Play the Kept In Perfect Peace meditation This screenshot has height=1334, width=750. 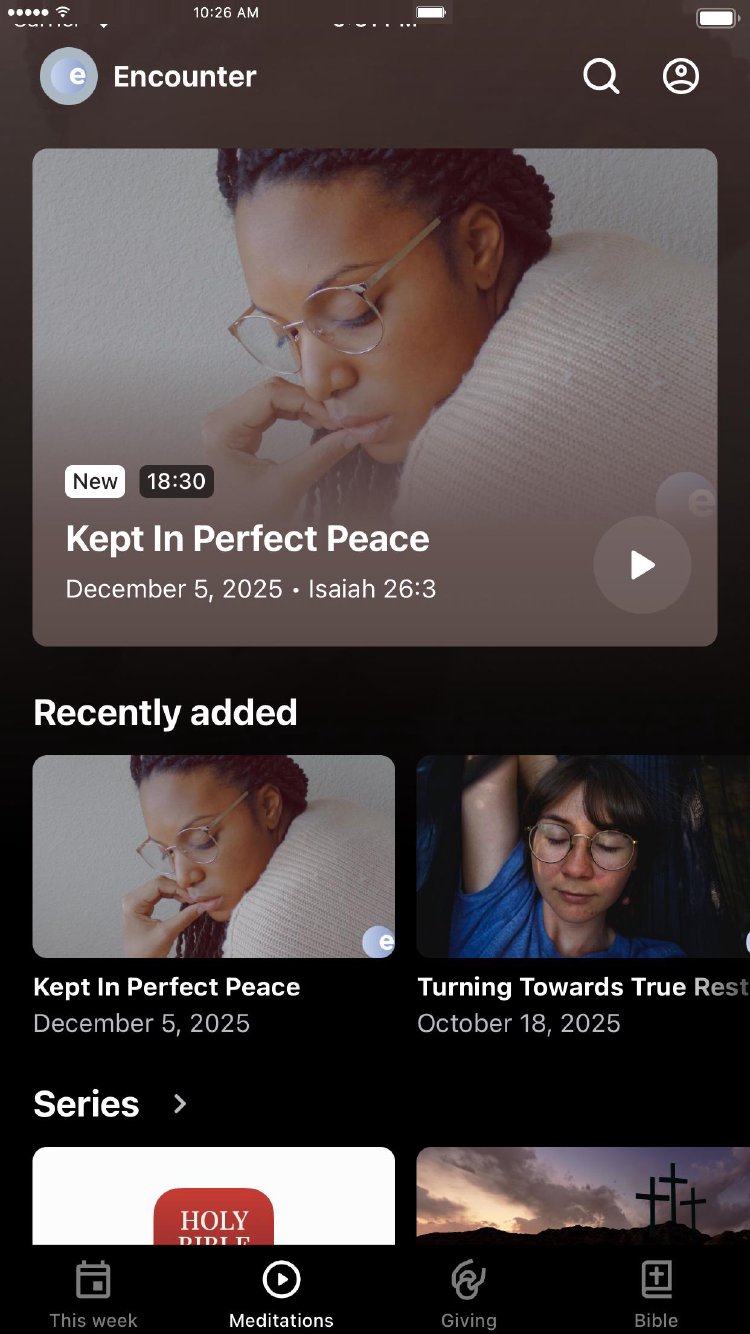[642, 565]
